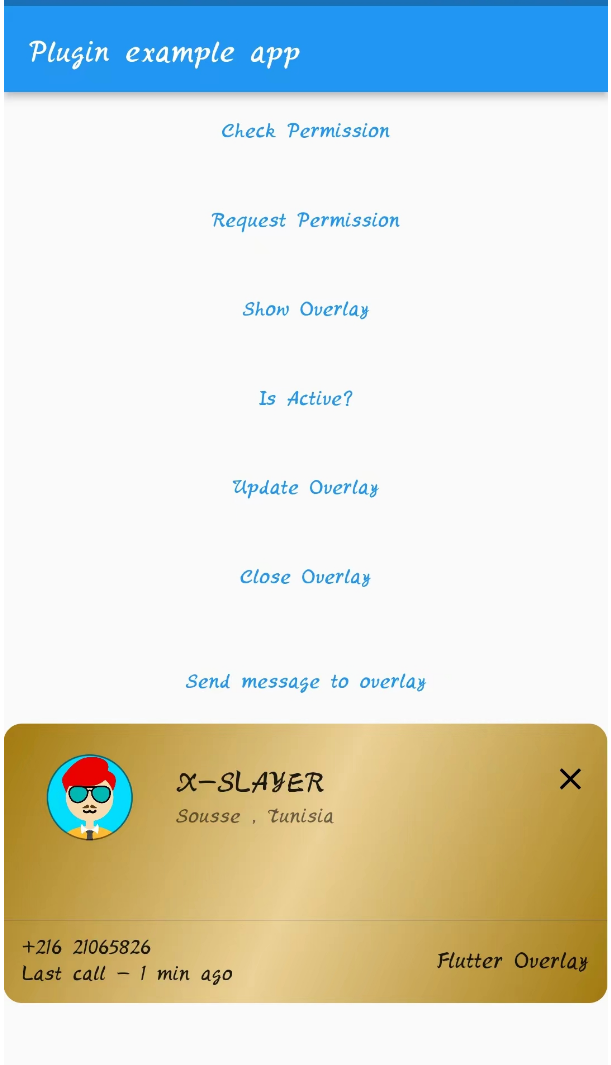Image resolution: width=611 pixels, height=1065 pixels.
Task: Check the Is Active? status
Action: click(306, 398)
